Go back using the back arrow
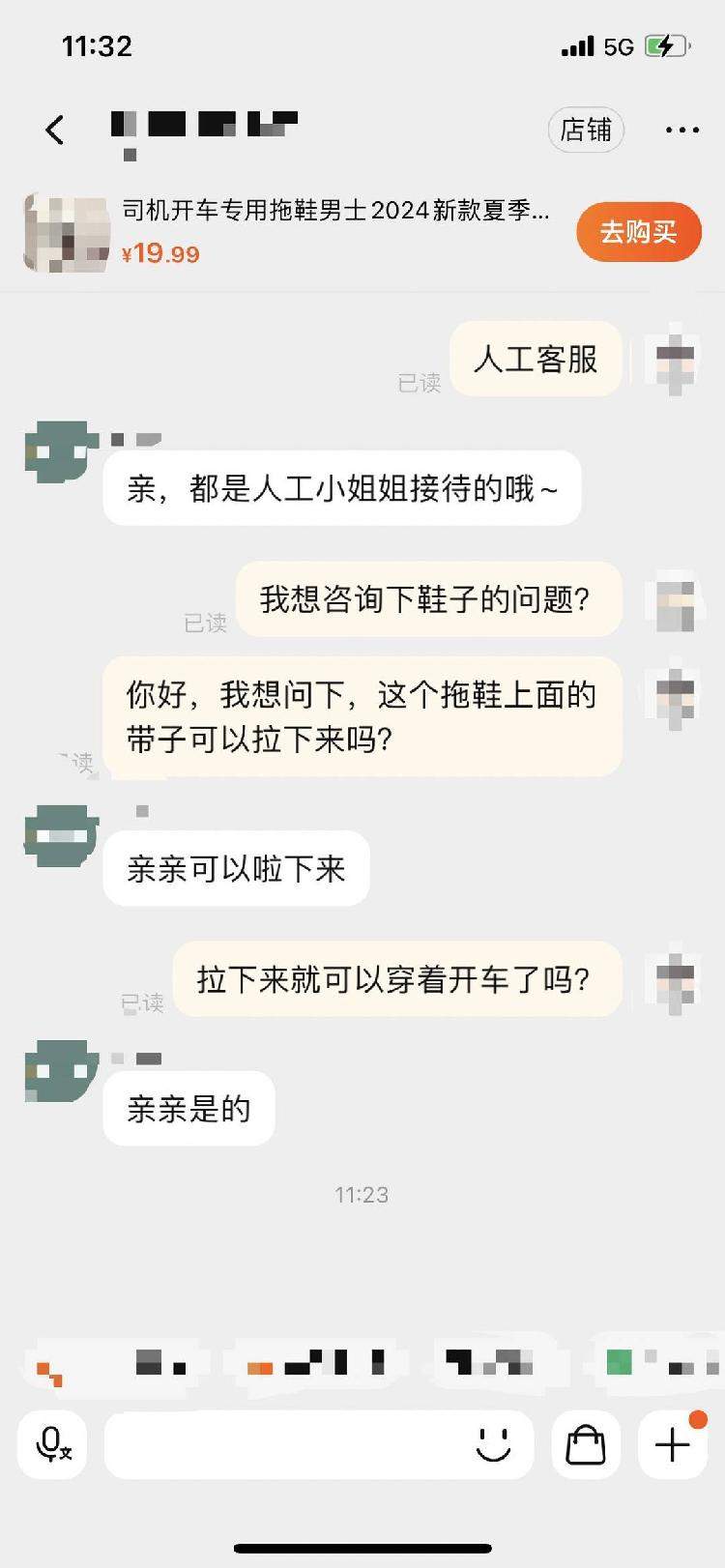This screenshot has width=725, height=1568. coord(55,129)
